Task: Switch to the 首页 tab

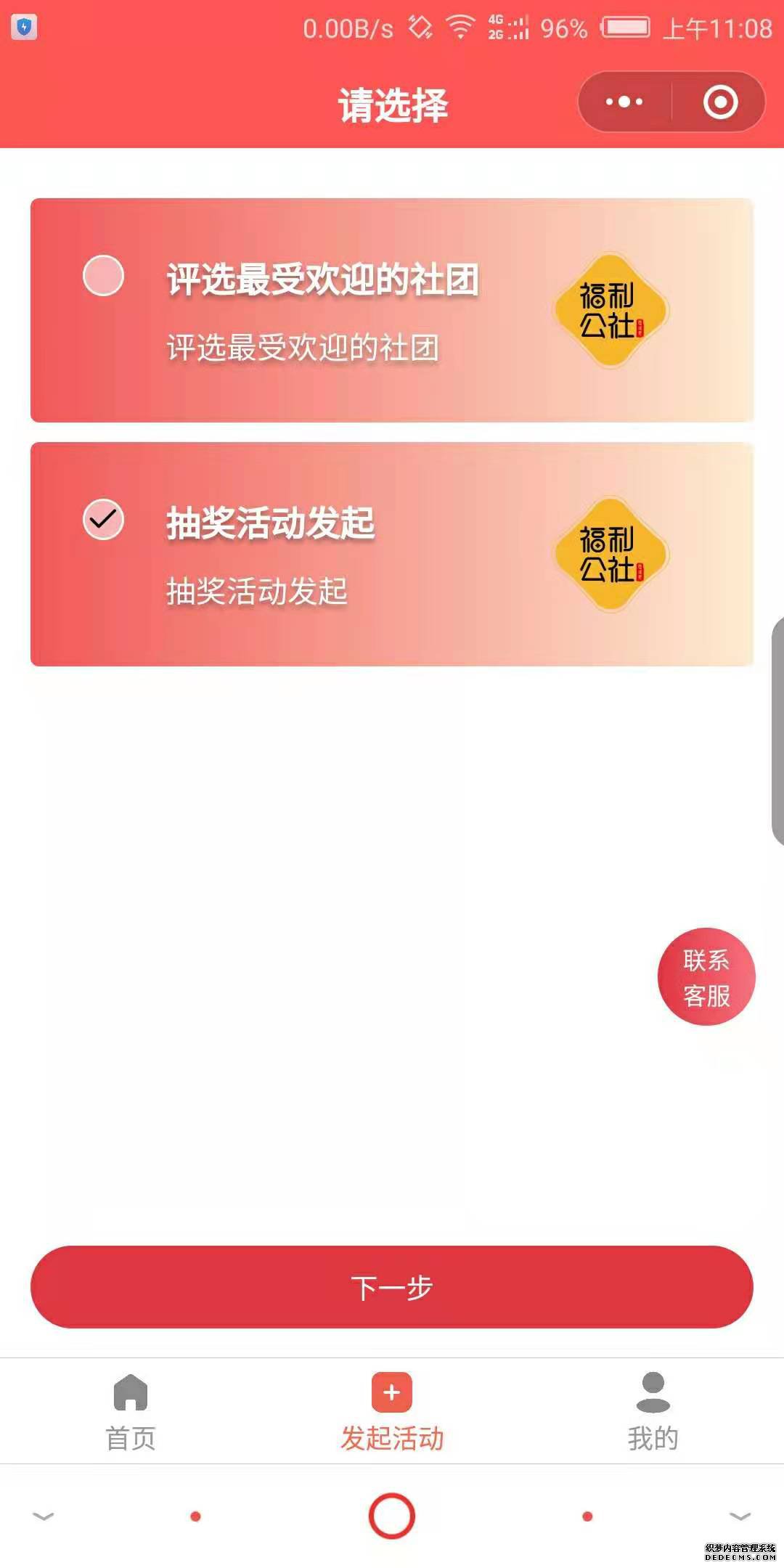Action: [131, 1411]
